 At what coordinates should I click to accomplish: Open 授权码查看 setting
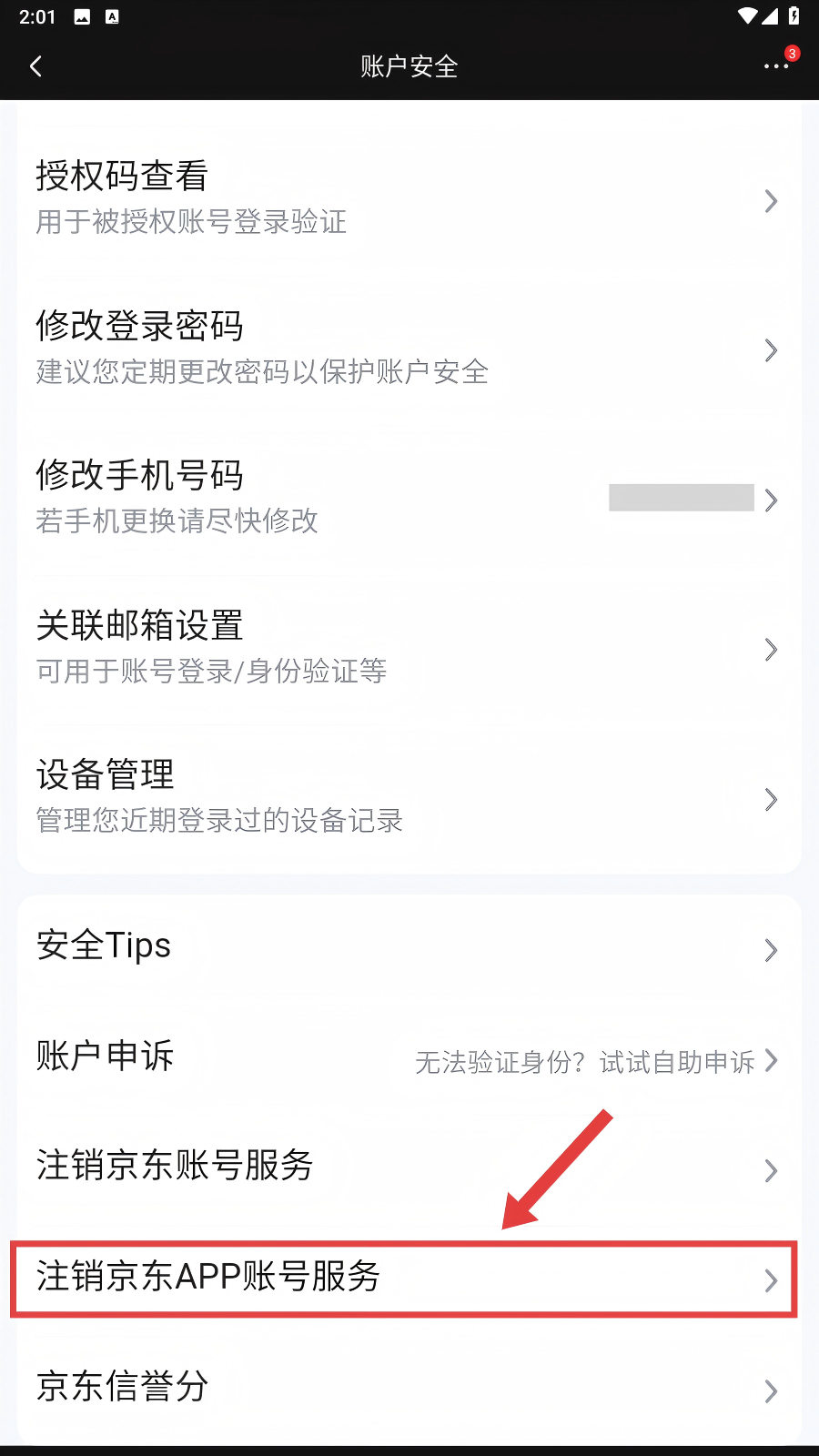[408, 198]
